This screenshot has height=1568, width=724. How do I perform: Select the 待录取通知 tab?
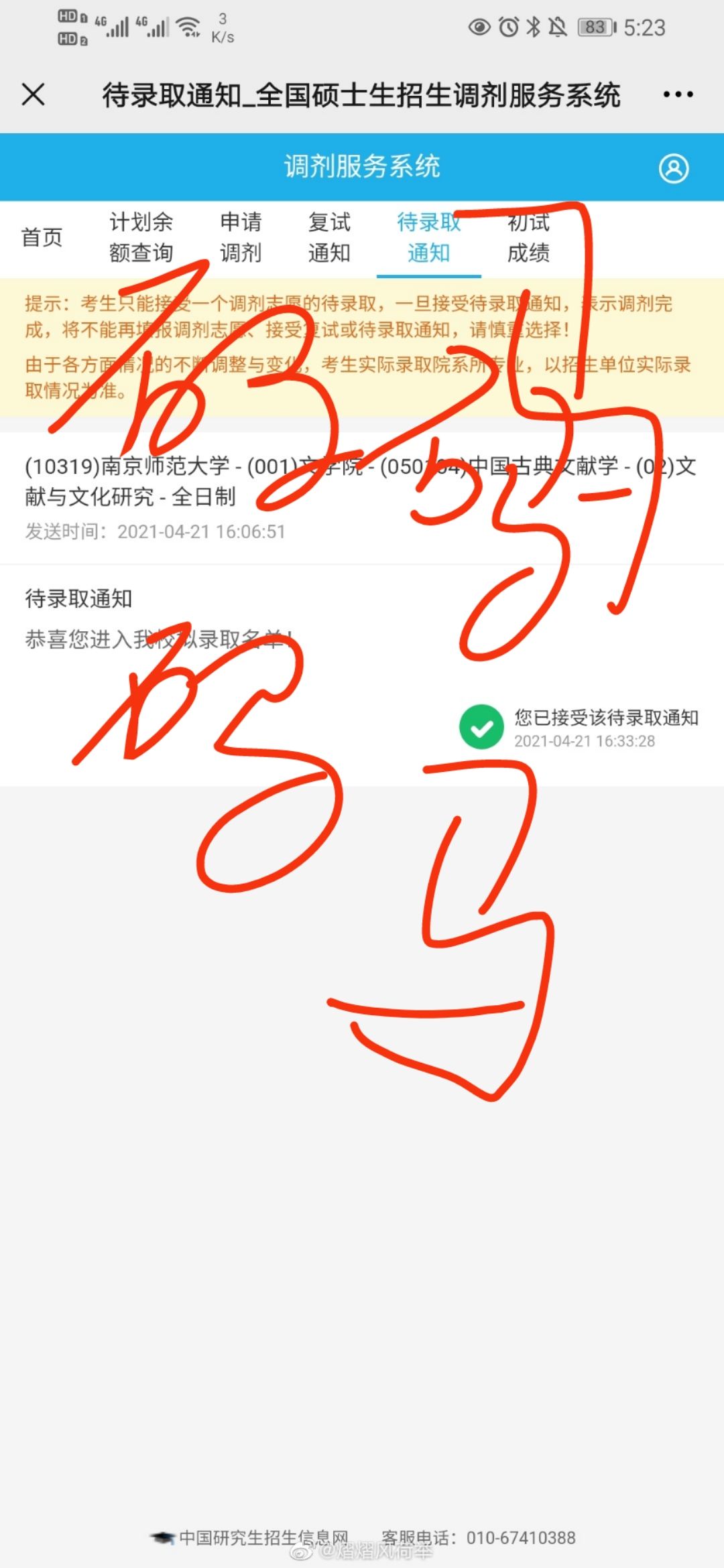tap(428, 237)
